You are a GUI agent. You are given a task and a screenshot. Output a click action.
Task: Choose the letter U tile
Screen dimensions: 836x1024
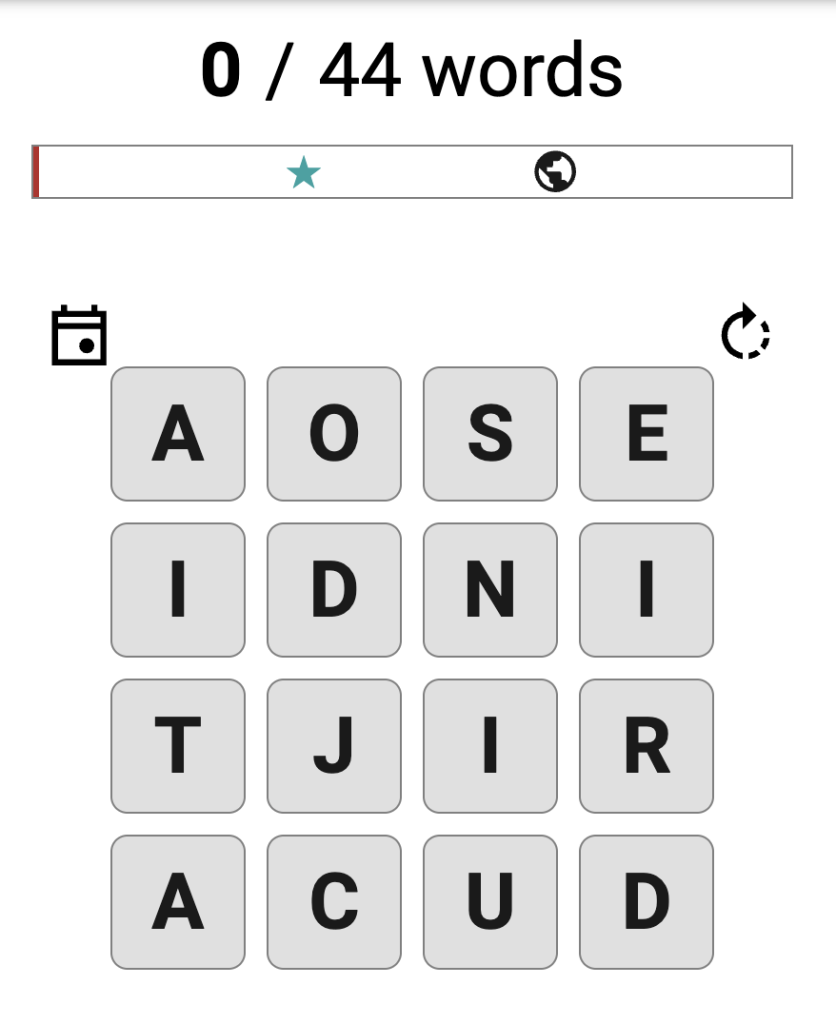tap(490, 902)
